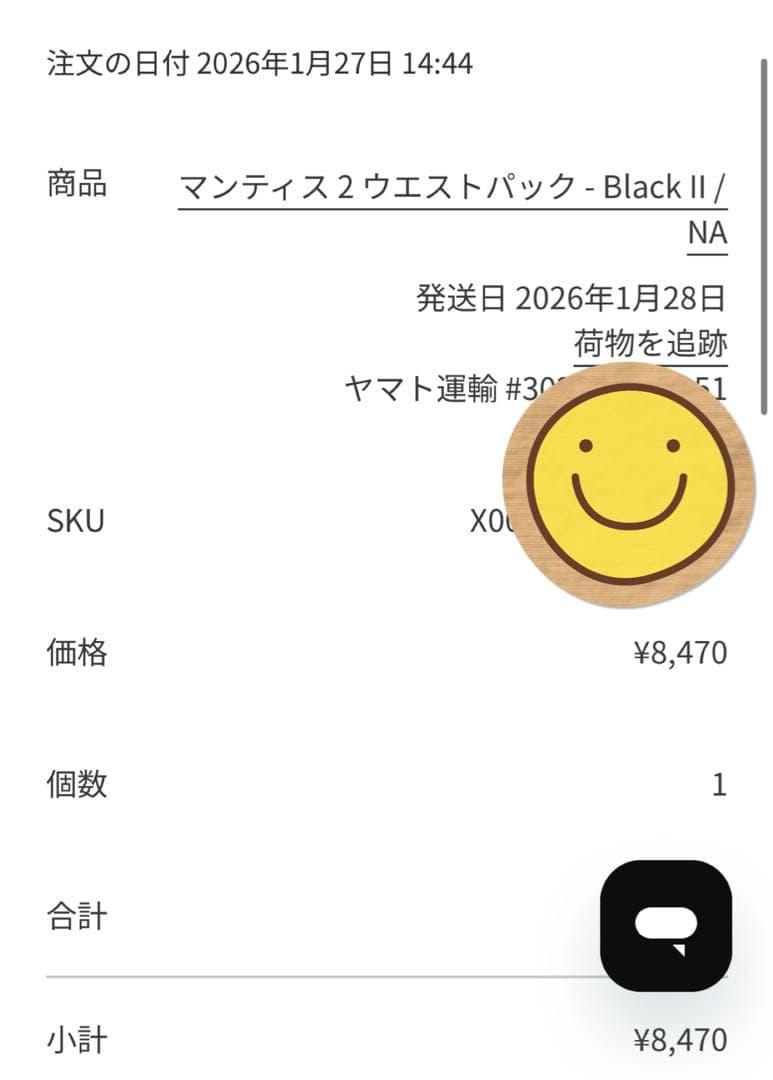The height and width of the screenshot is (1080, 773).
Task: Open the マンティス 2 ウエストパック product link
Action: coord(453,188)
